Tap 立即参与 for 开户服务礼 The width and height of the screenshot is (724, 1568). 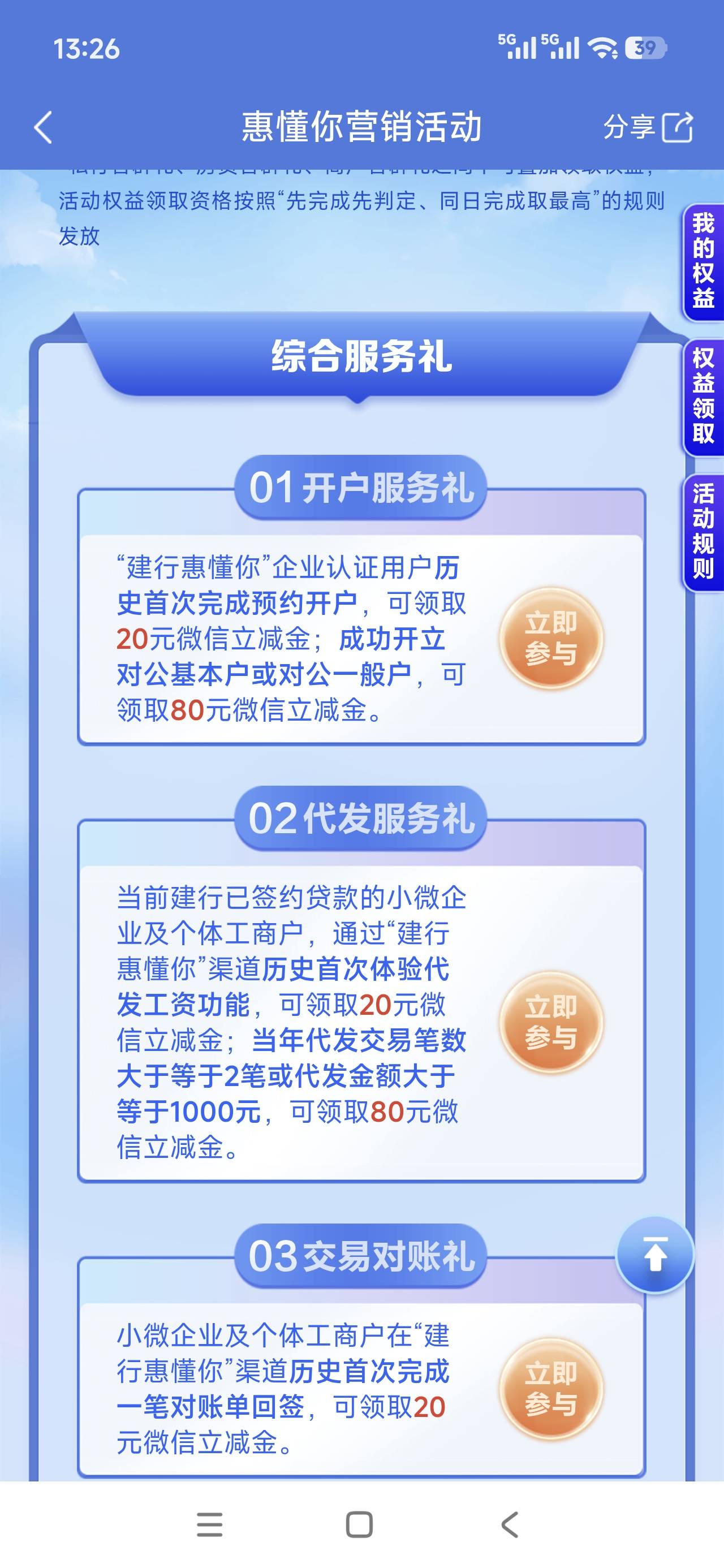click(551, 639)
